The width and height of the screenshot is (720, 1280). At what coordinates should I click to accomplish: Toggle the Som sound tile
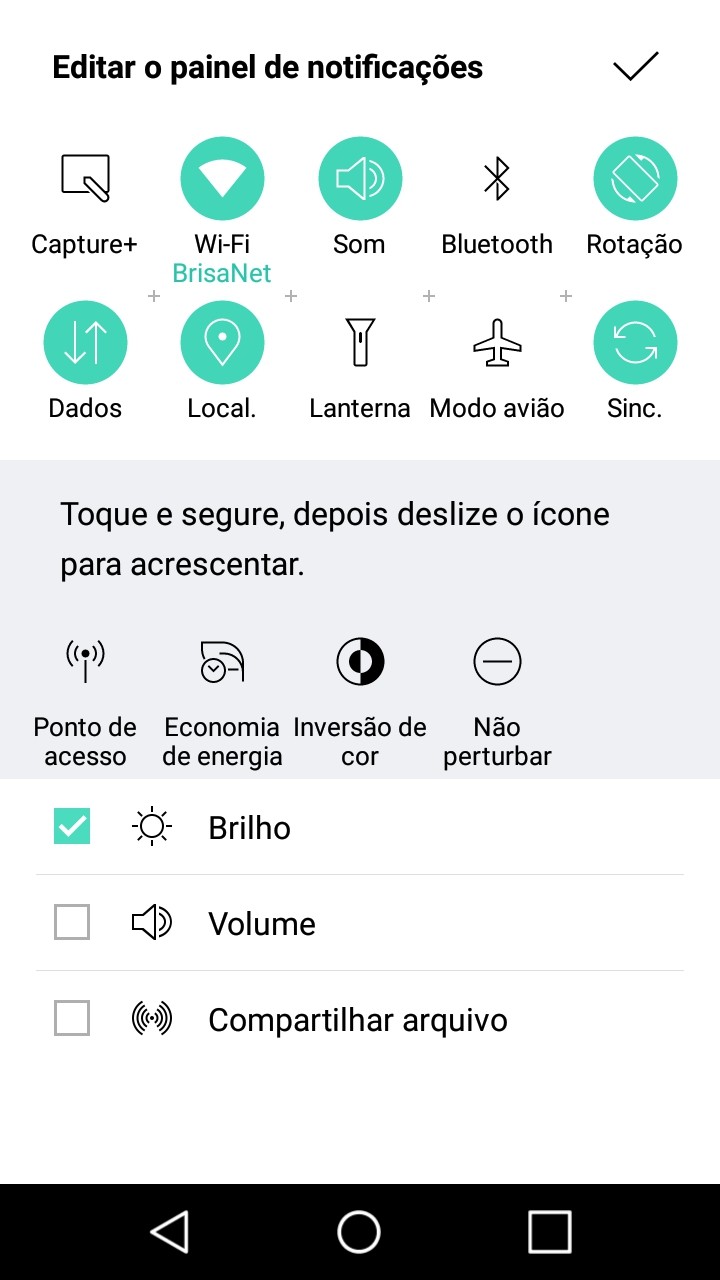pyautogui.click(x=360, y=179)
